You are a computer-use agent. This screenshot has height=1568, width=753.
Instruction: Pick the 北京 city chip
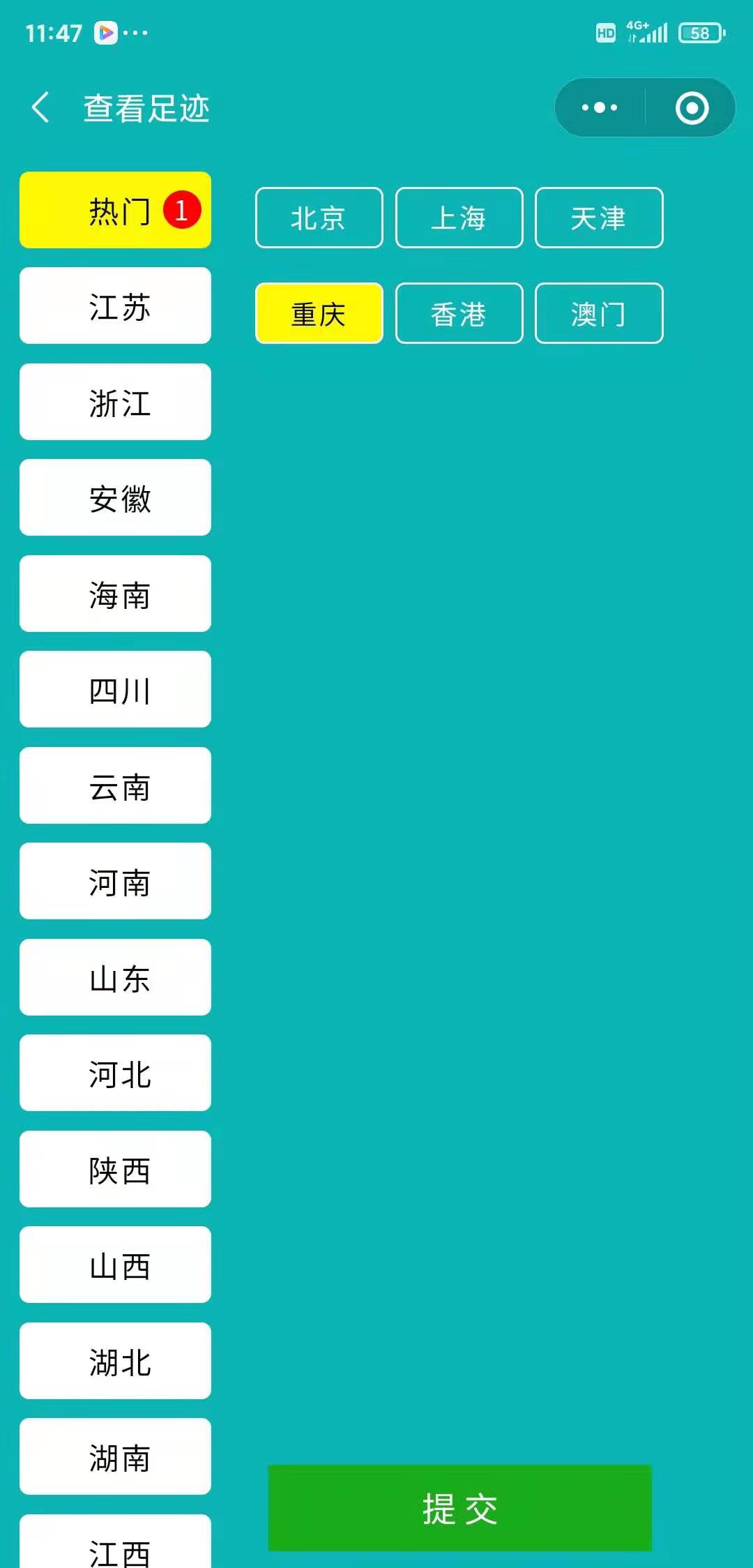coord(319,218)
